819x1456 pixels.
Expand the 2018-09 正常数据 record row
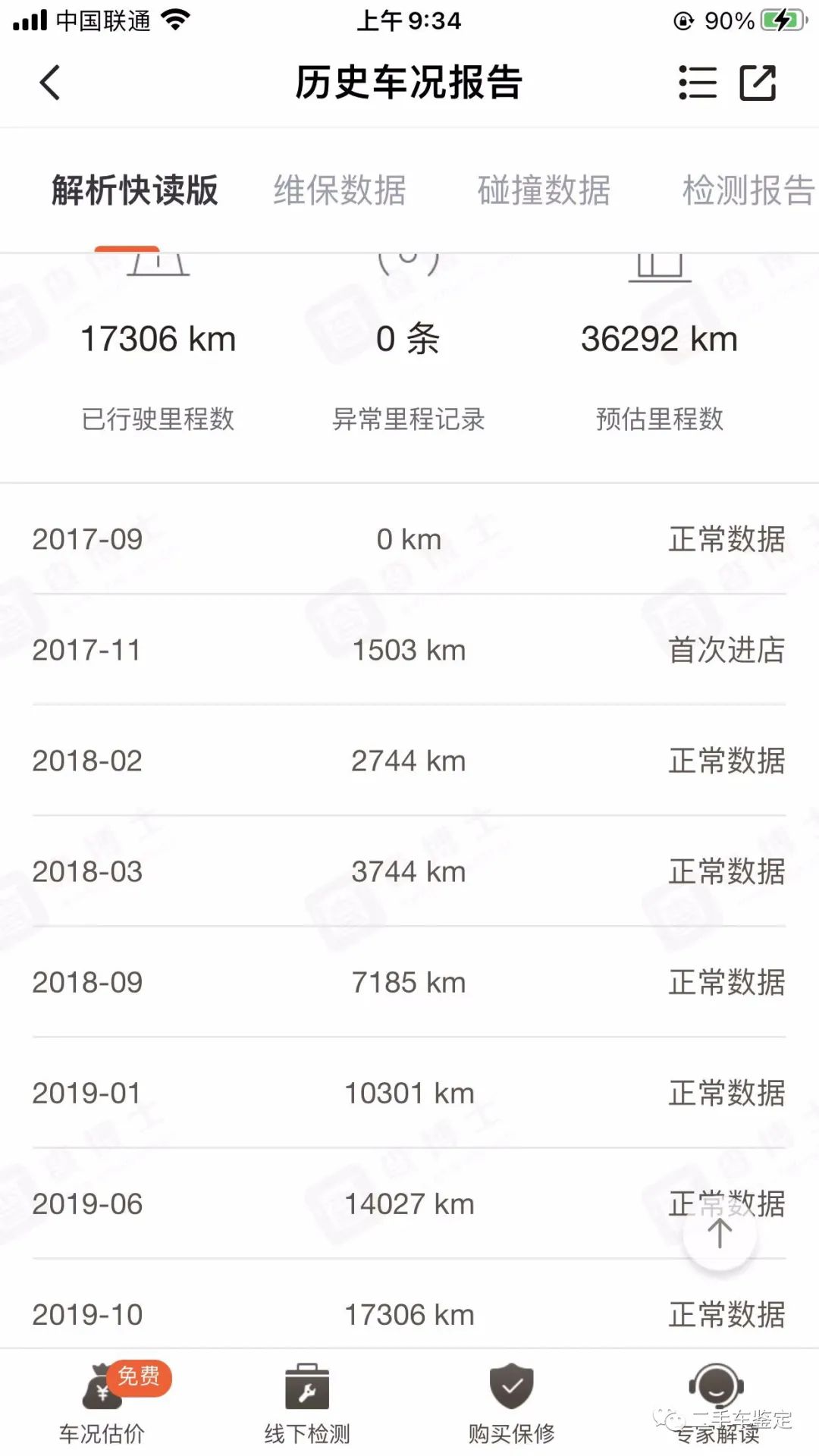tap(409, 982)
